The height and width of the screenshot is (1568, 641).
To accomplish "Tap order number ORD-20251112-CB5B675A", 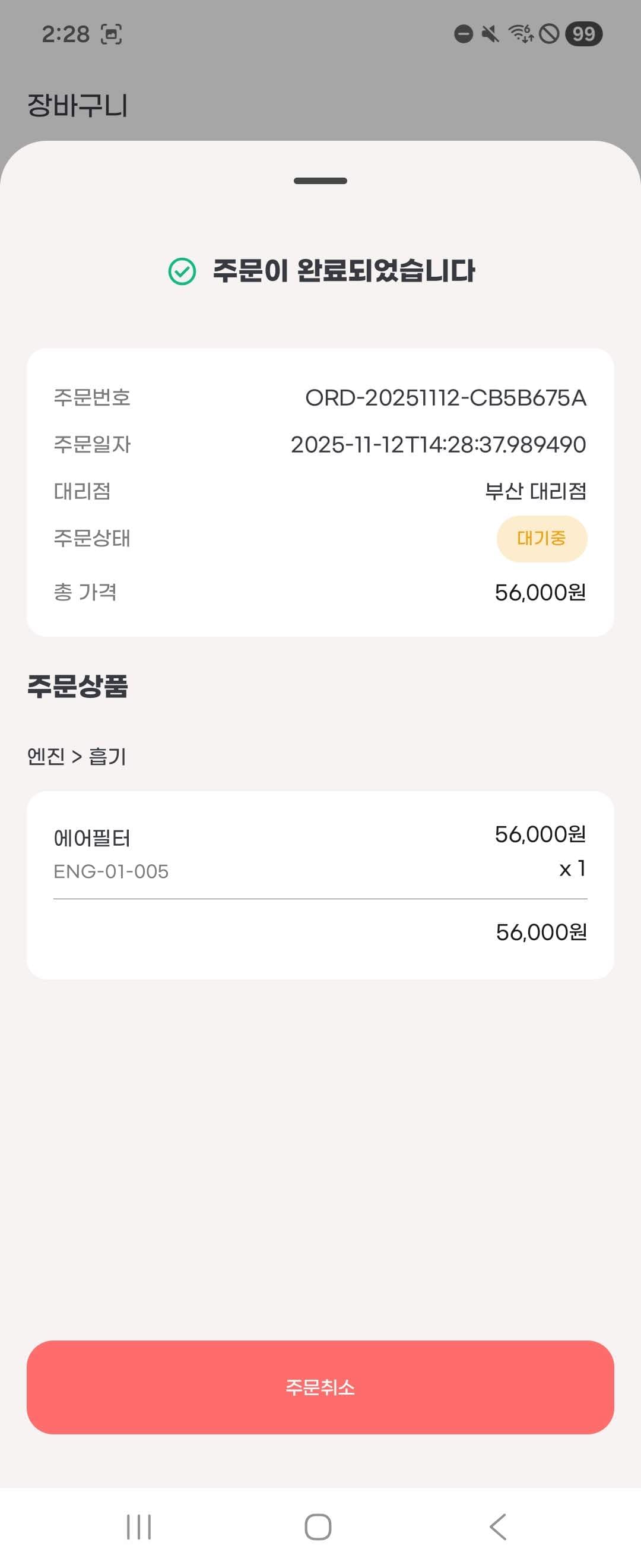I will (x=446, y=399).
